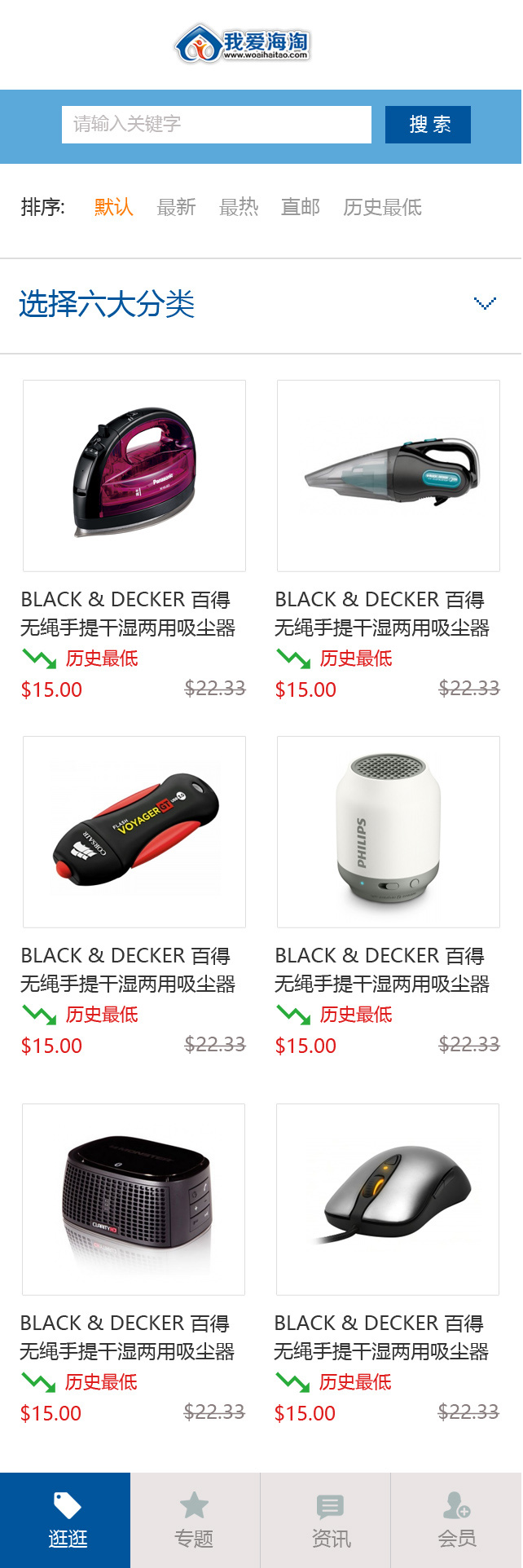Image resolution: width=523 pixels, height=1568 pixels.
Task: Open the handheld vacuum cleaner product card
Action: point(389,476)
